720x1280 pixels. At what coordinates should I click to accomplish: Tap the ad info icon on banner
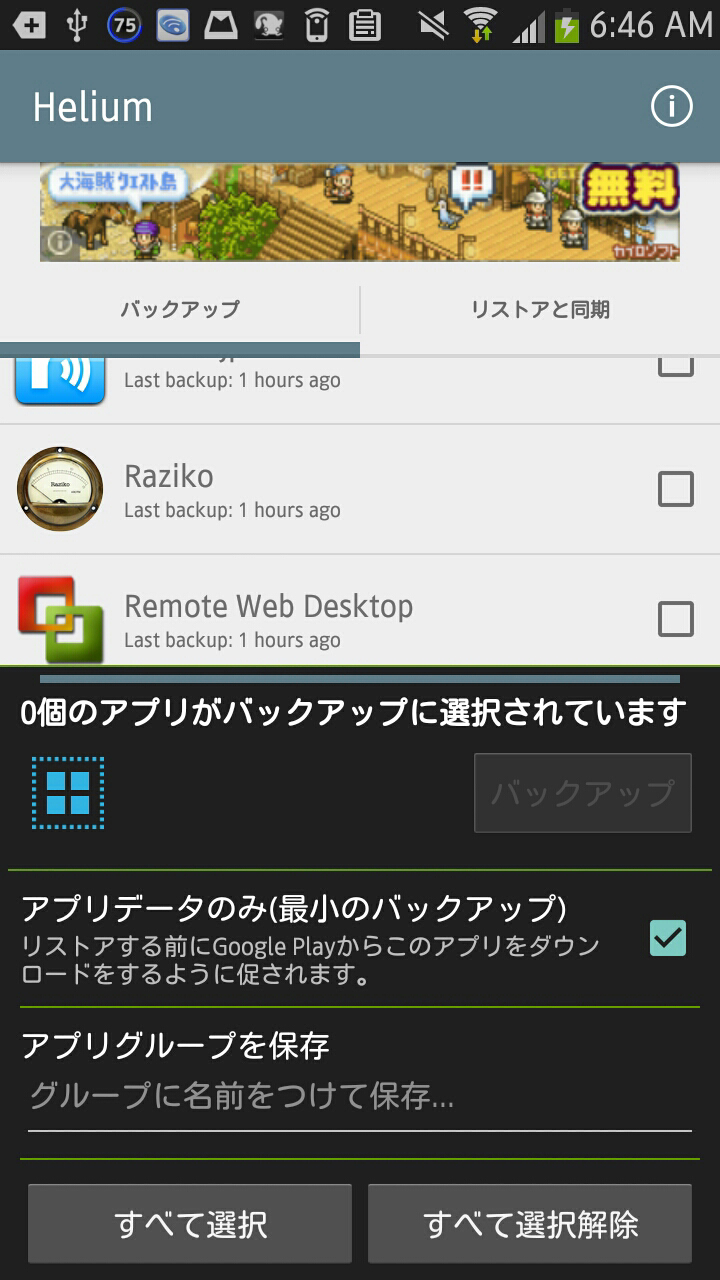(60, 243)
